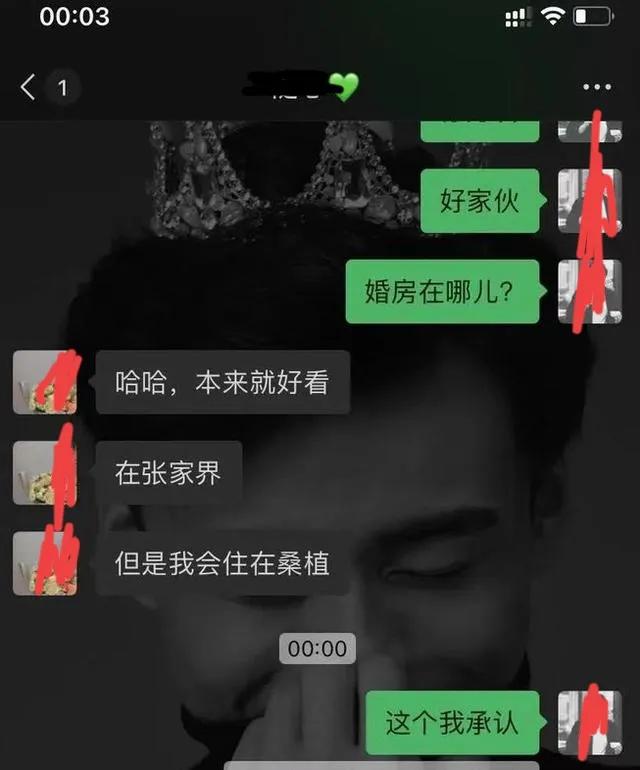Image resolution: width=640 pixels, height=770 pixels.
Task: Open sender's avatar beside 婚房在哪儿?
Action: pos(582,292)
